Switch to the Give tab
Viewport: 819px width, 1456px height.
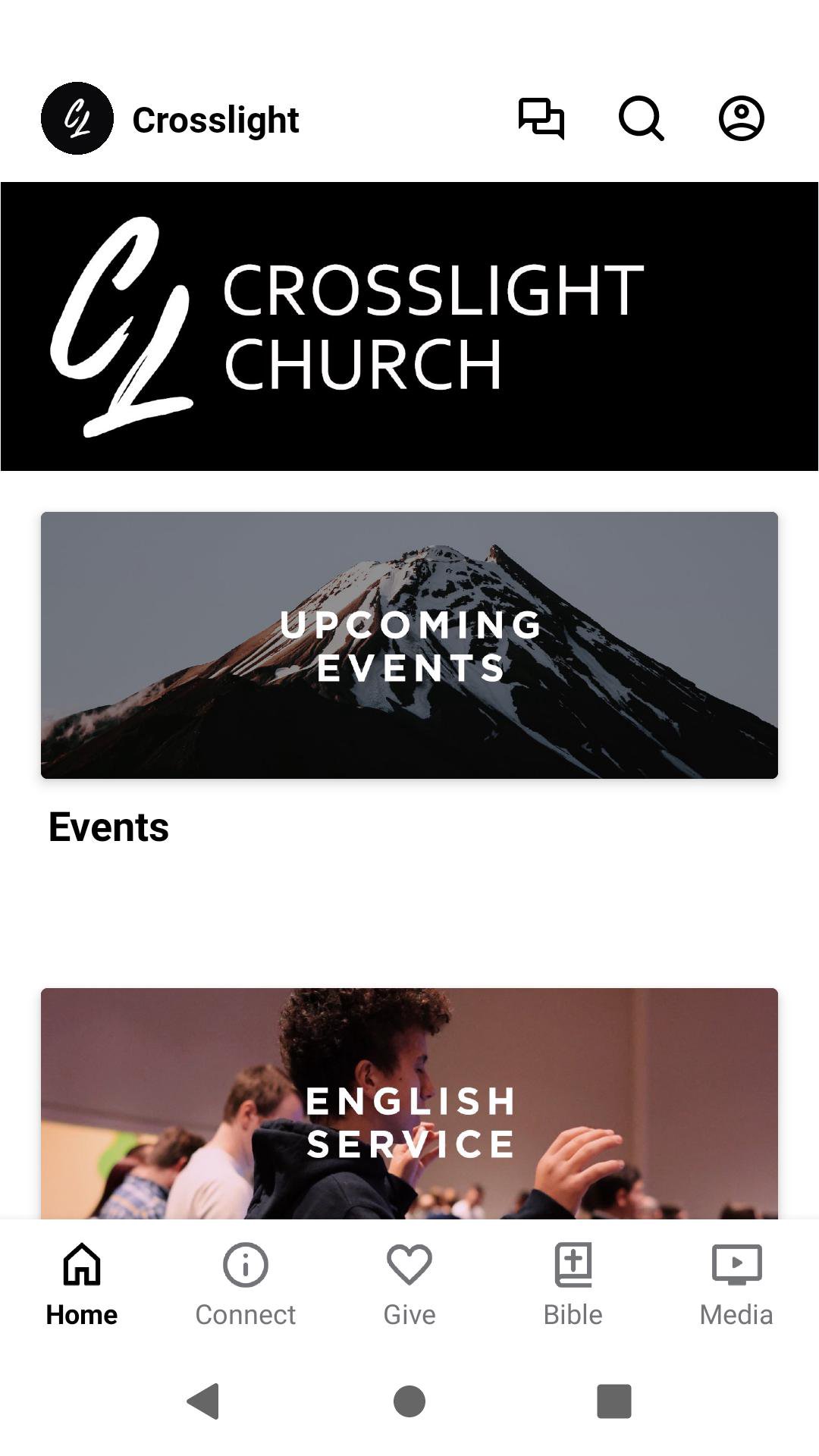click(x=409, y=1282)
